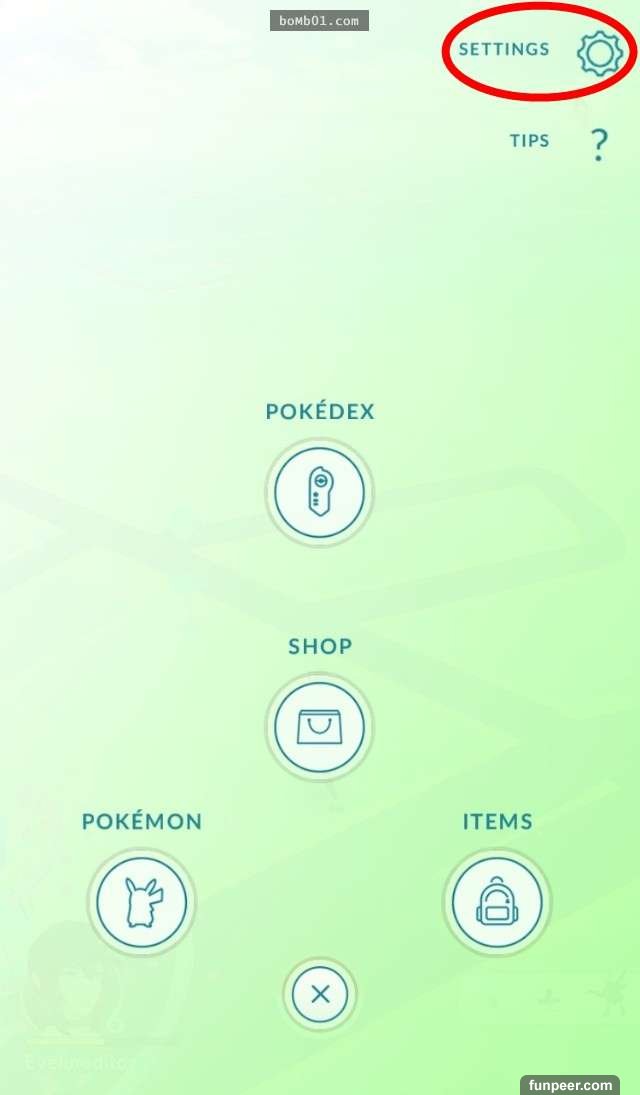Screen dimensions: 640x1095
Task: Open Settings gear icon
Action: tap(599, 52)
